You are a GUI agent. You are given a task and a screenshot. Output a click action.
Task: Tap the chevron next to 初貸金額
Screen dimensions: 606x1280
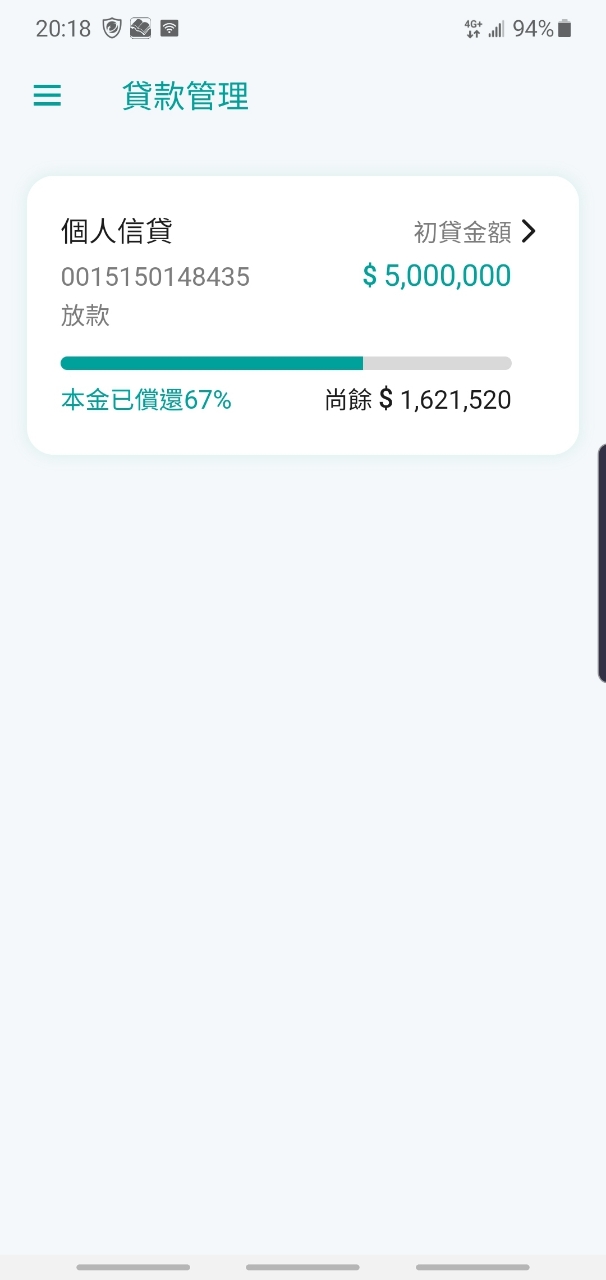click(529, 232)
